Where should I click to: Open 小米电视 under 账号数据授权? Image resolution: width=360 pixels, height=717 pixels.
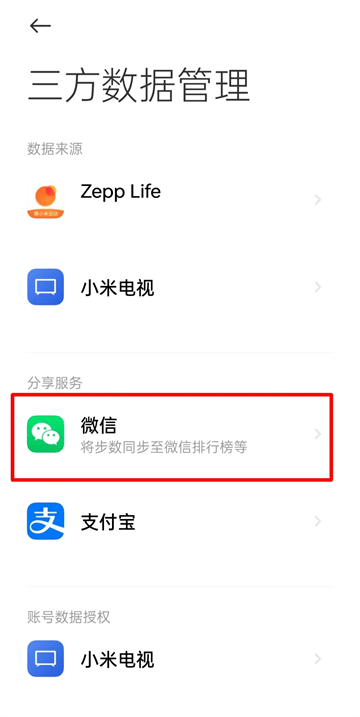(x=180, y=659)
